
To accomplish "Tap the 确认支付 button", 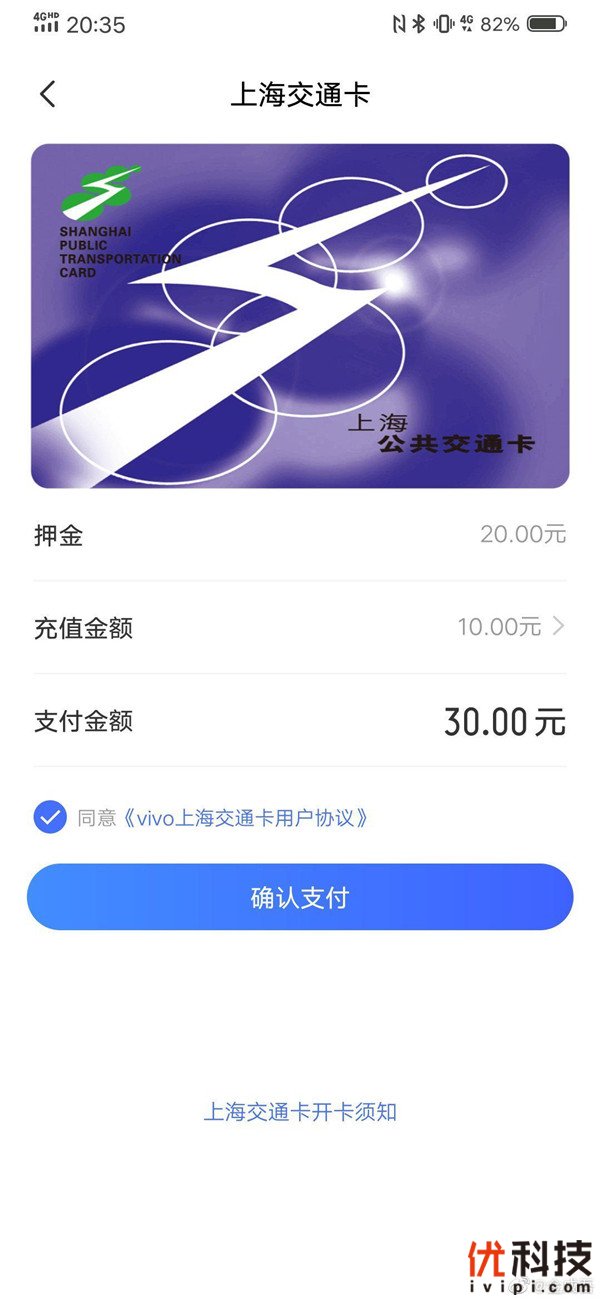I will 300,897.
